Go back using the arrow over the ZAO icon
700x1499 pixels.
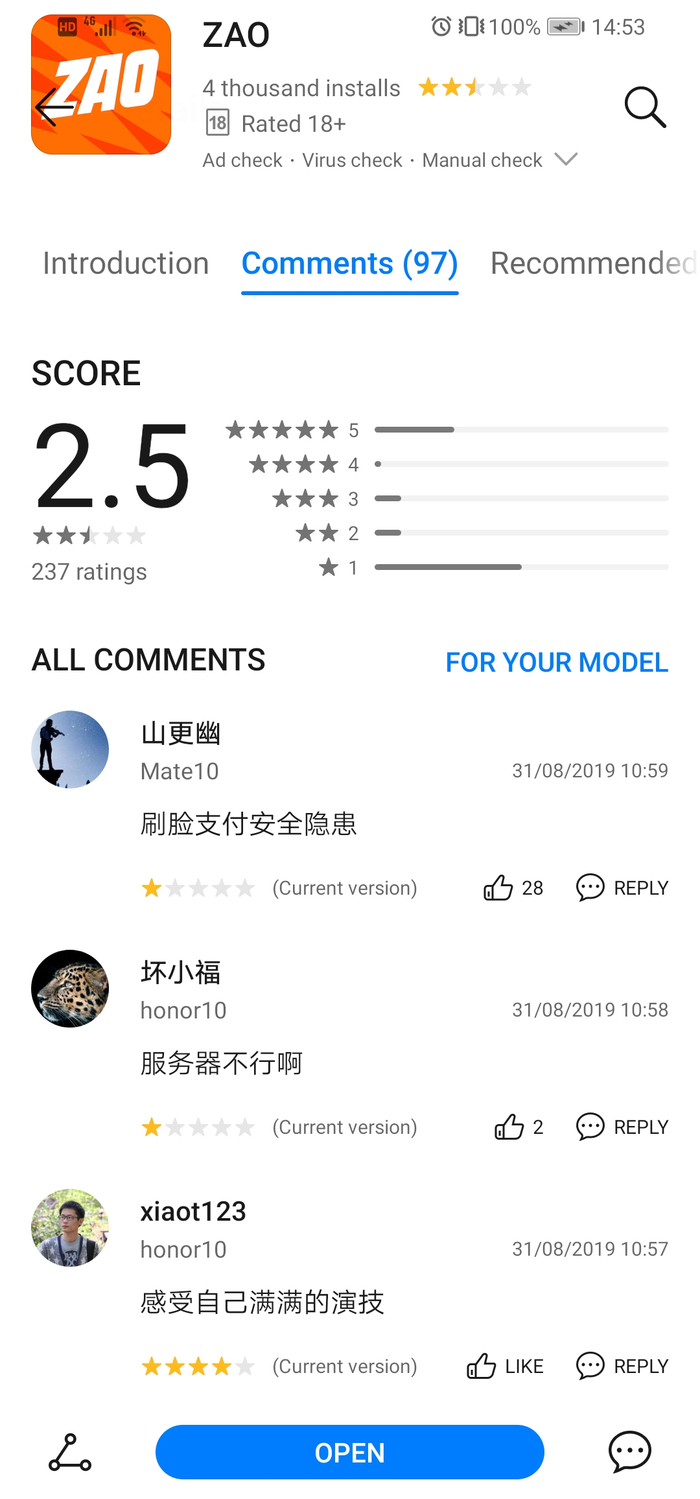click(54, 107)
